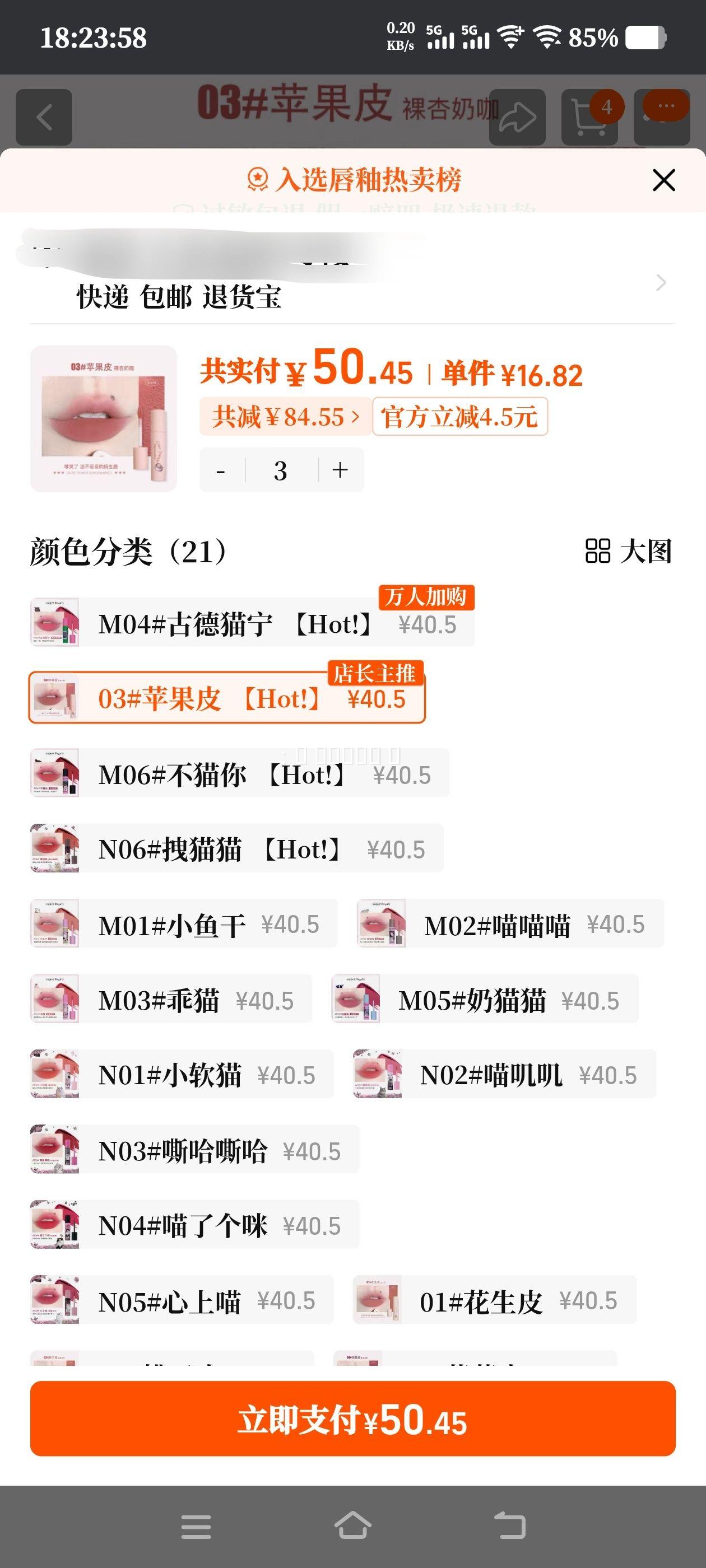Screen dimensions: 706x1568
Task: Go to the system home screen
Action: 352,1527
